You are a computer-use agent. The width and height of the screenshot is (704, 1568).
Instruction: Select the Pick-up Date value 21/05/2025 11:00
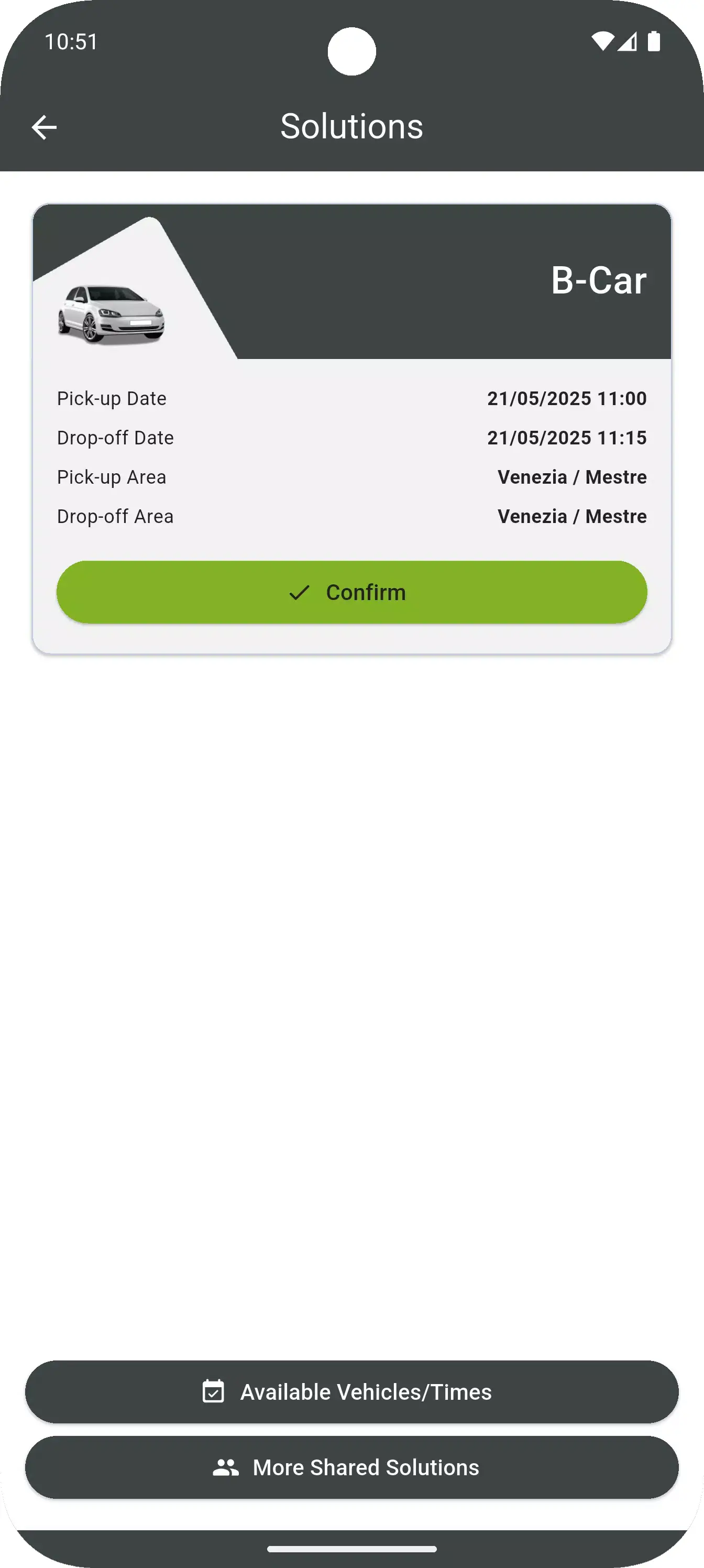[567, 399]
